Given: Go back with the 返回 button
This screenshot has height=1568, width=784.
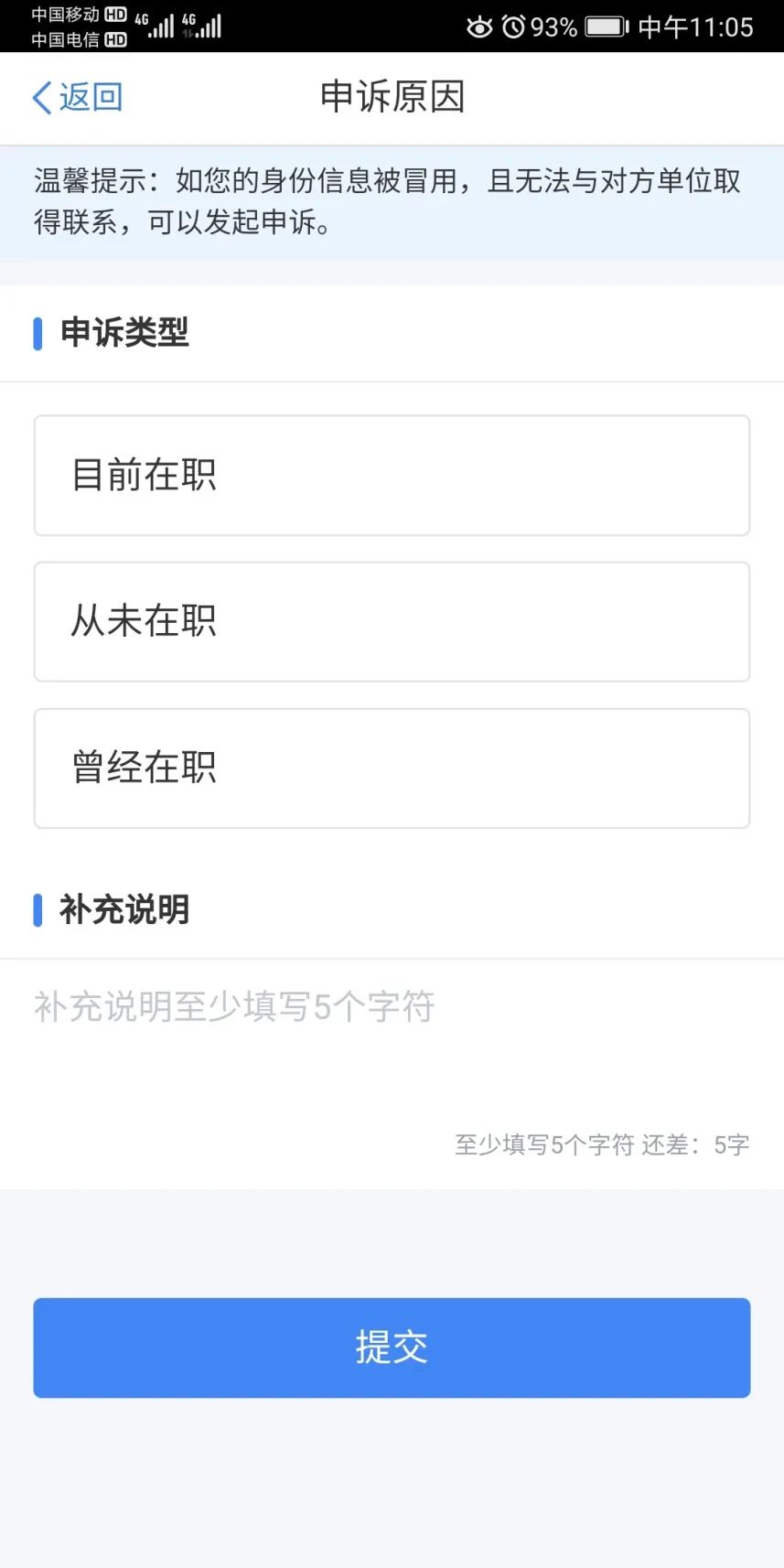Looking at the screenshot, I should pos(78,97).
